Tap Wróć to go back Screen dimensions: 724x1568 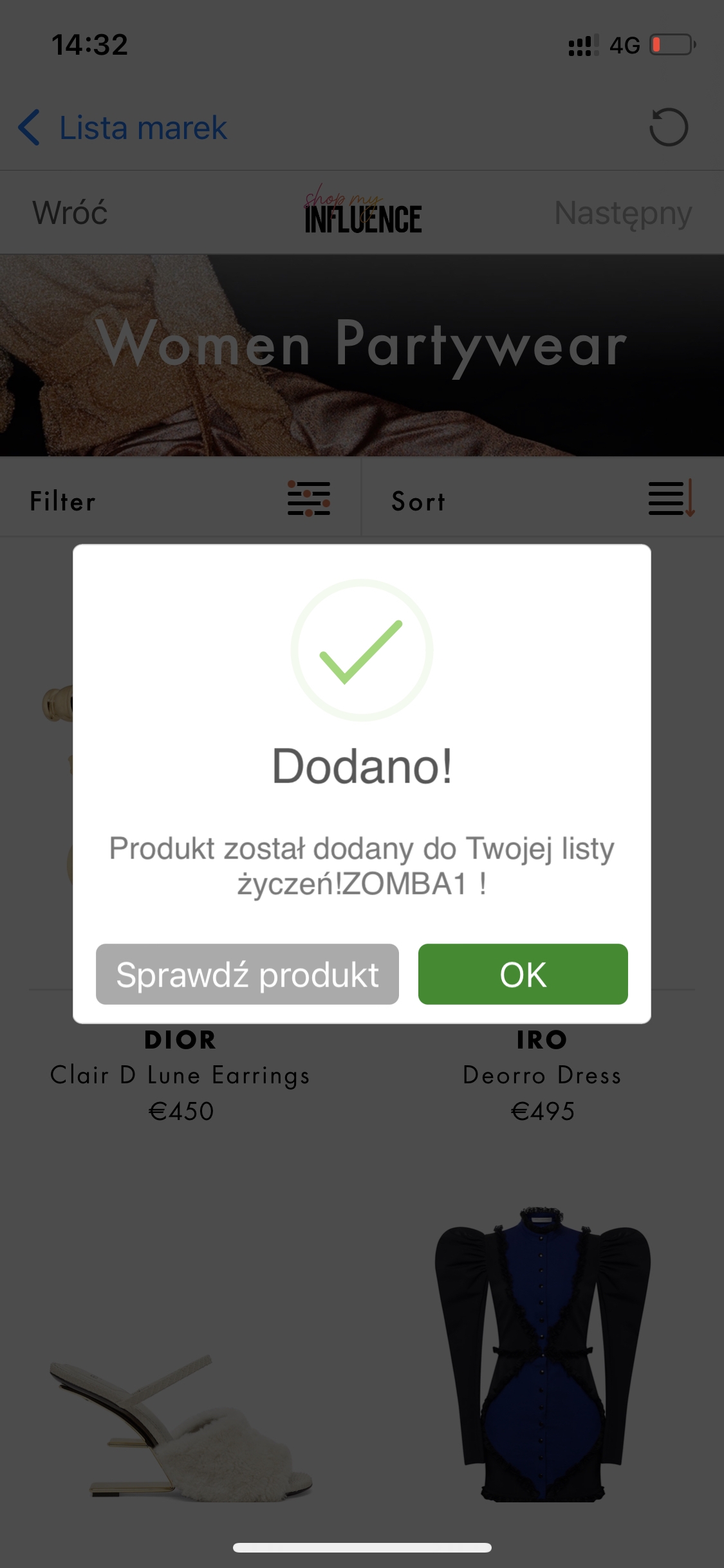(70, 212)
